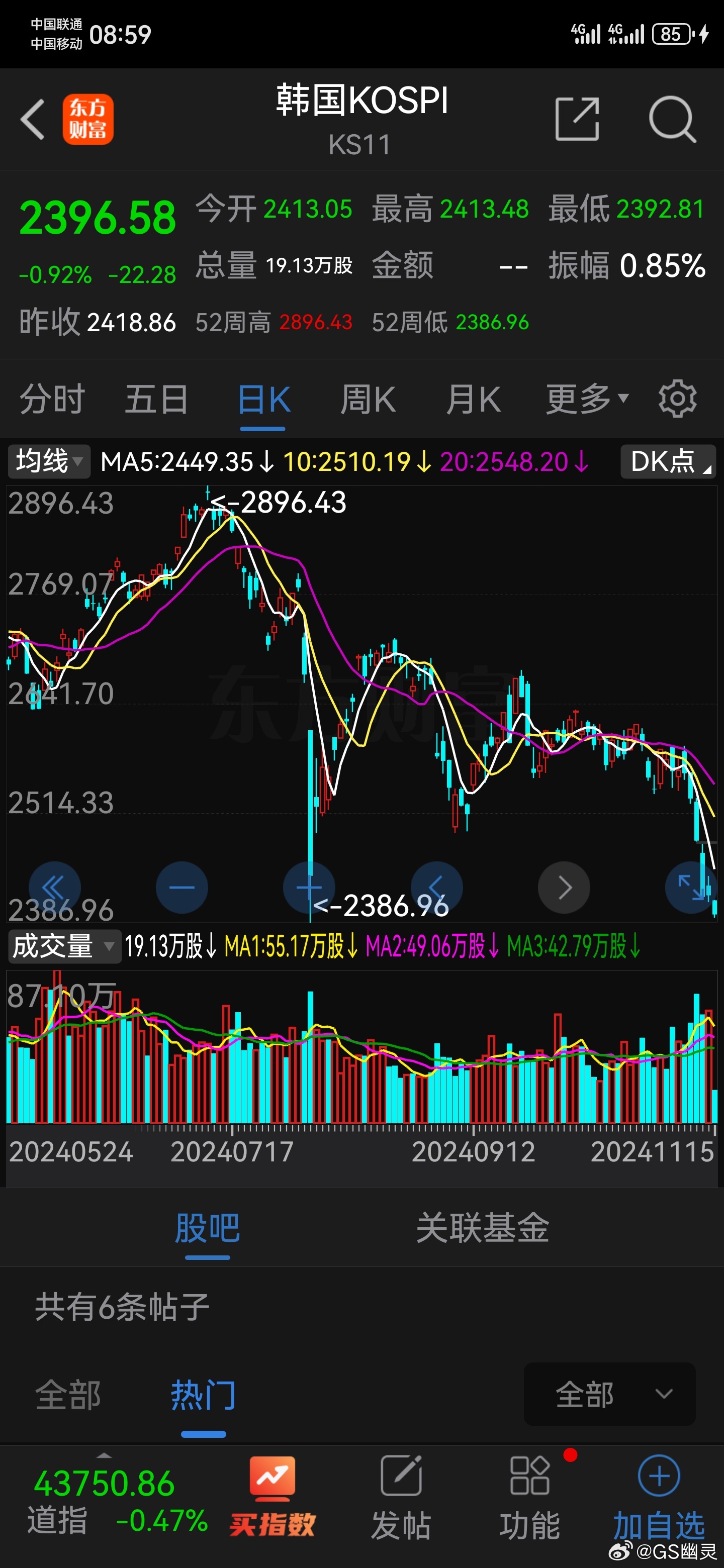Viewport: 724px width, 1568px height.
Task: Open the 全部 filter dropdown
Action: click(609, 1394)
